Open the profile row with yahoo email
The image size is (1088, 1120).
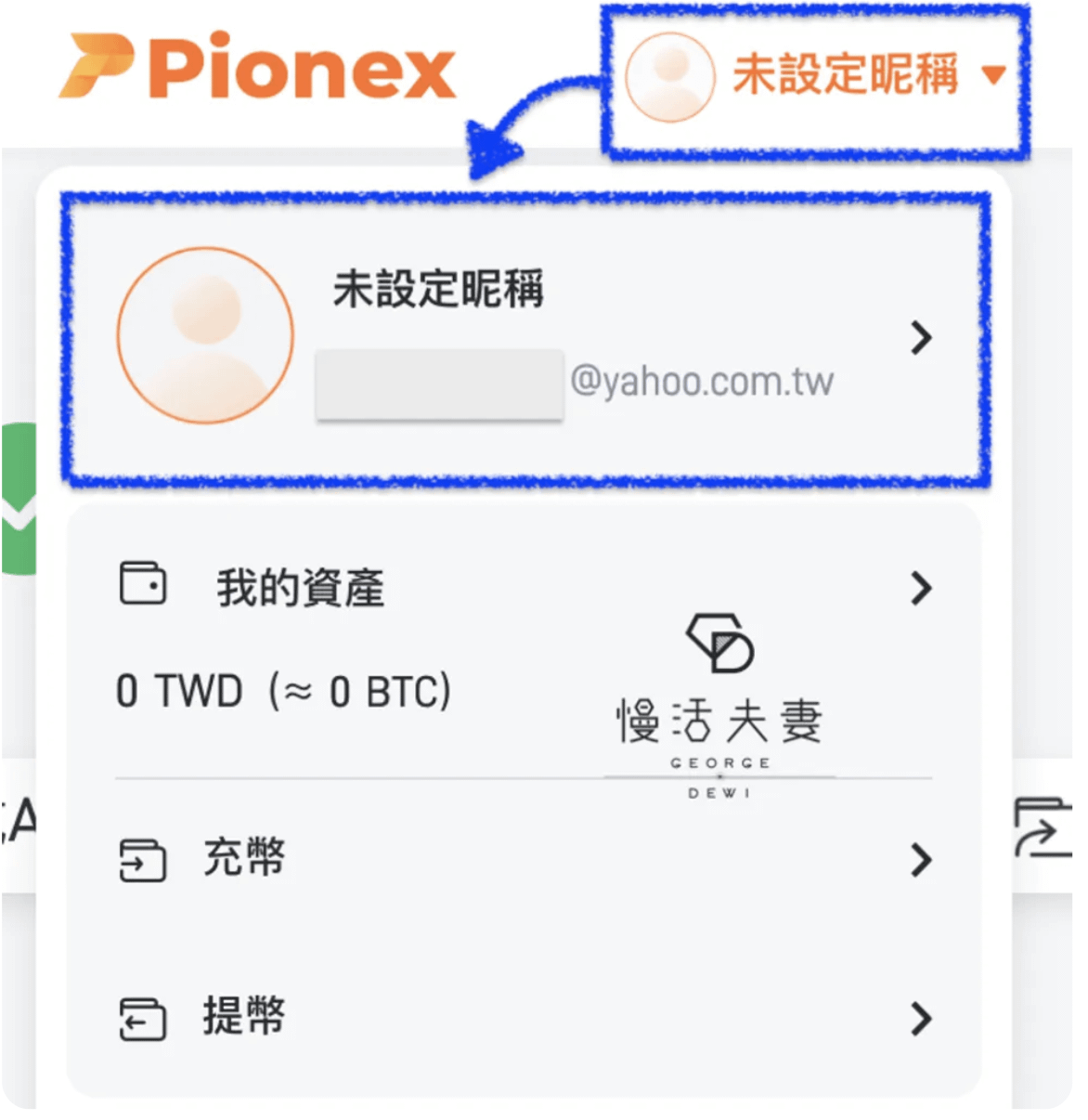coord(525,336)
